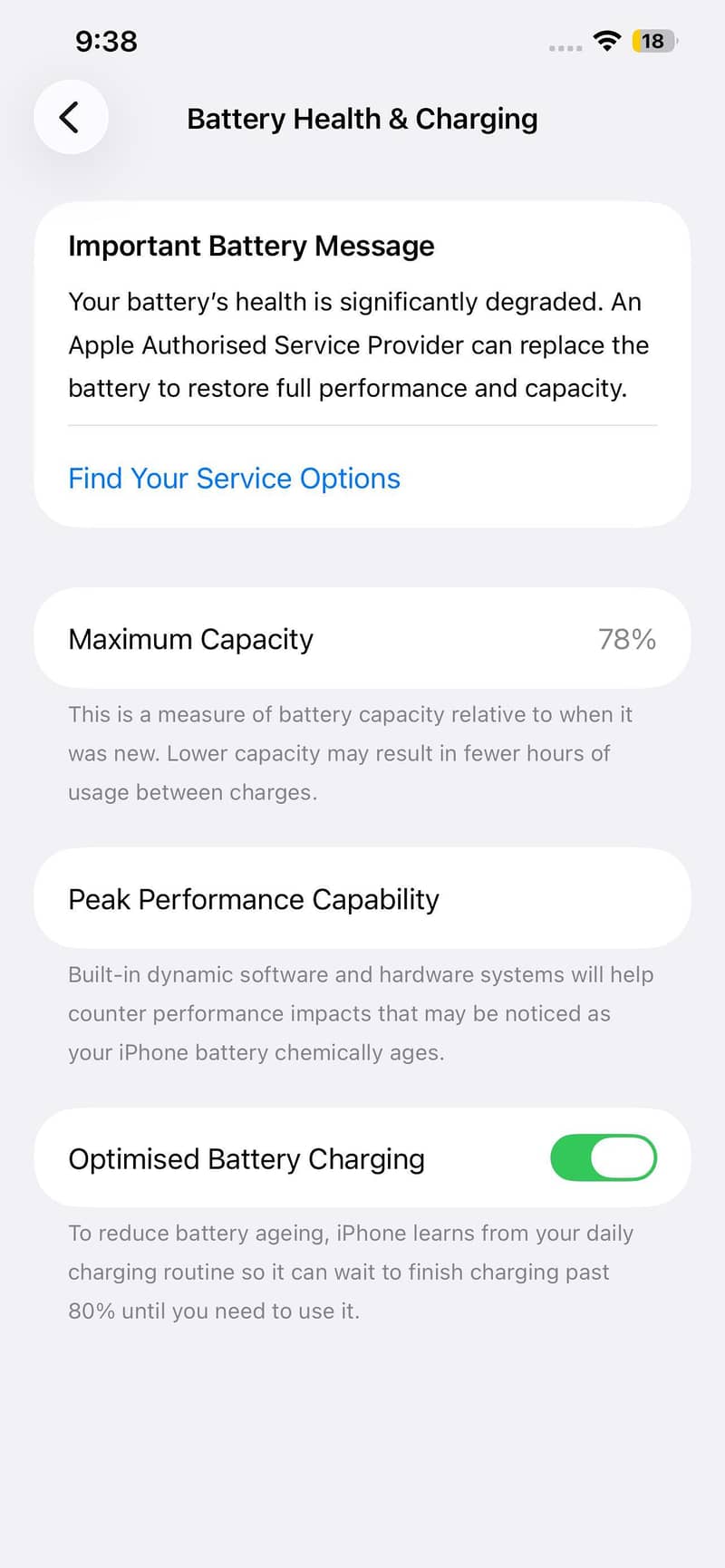Tap the clock showing 9:38
This screenshot has height=1568, width=725.
pos(105,41)
